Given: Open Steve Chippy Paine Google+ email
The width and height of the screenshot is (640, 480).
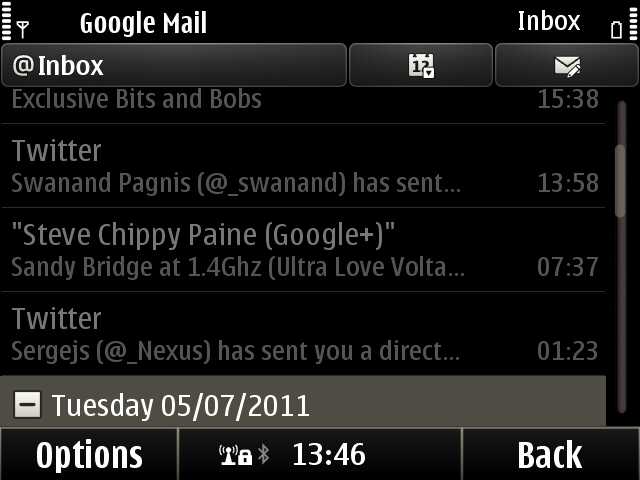Looking at the screenshot, I should click(300, 250).
